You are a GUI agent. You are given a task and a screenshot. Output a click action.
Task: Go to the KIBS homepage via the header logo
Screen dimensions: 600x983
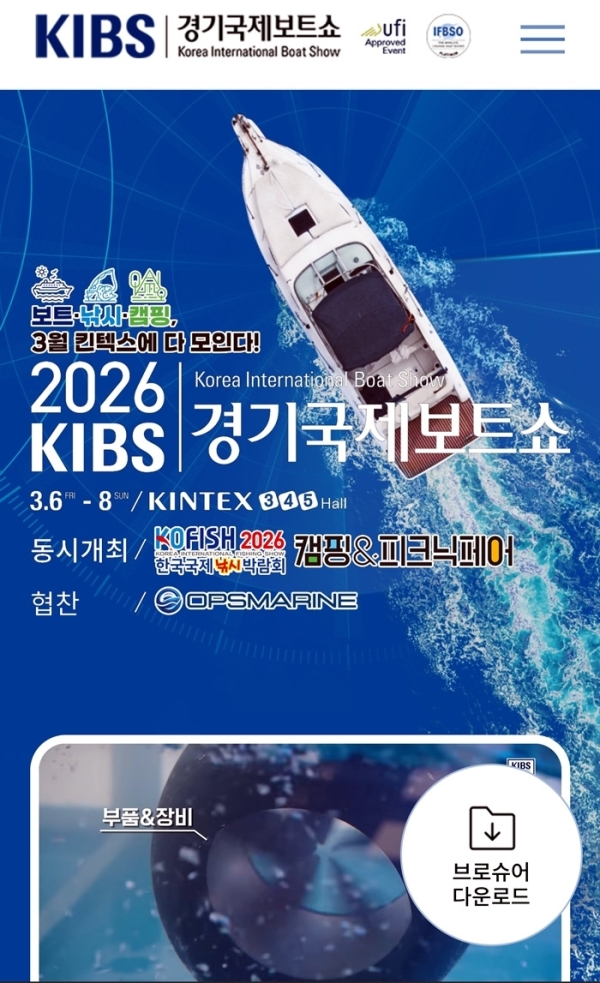(188, 37)
